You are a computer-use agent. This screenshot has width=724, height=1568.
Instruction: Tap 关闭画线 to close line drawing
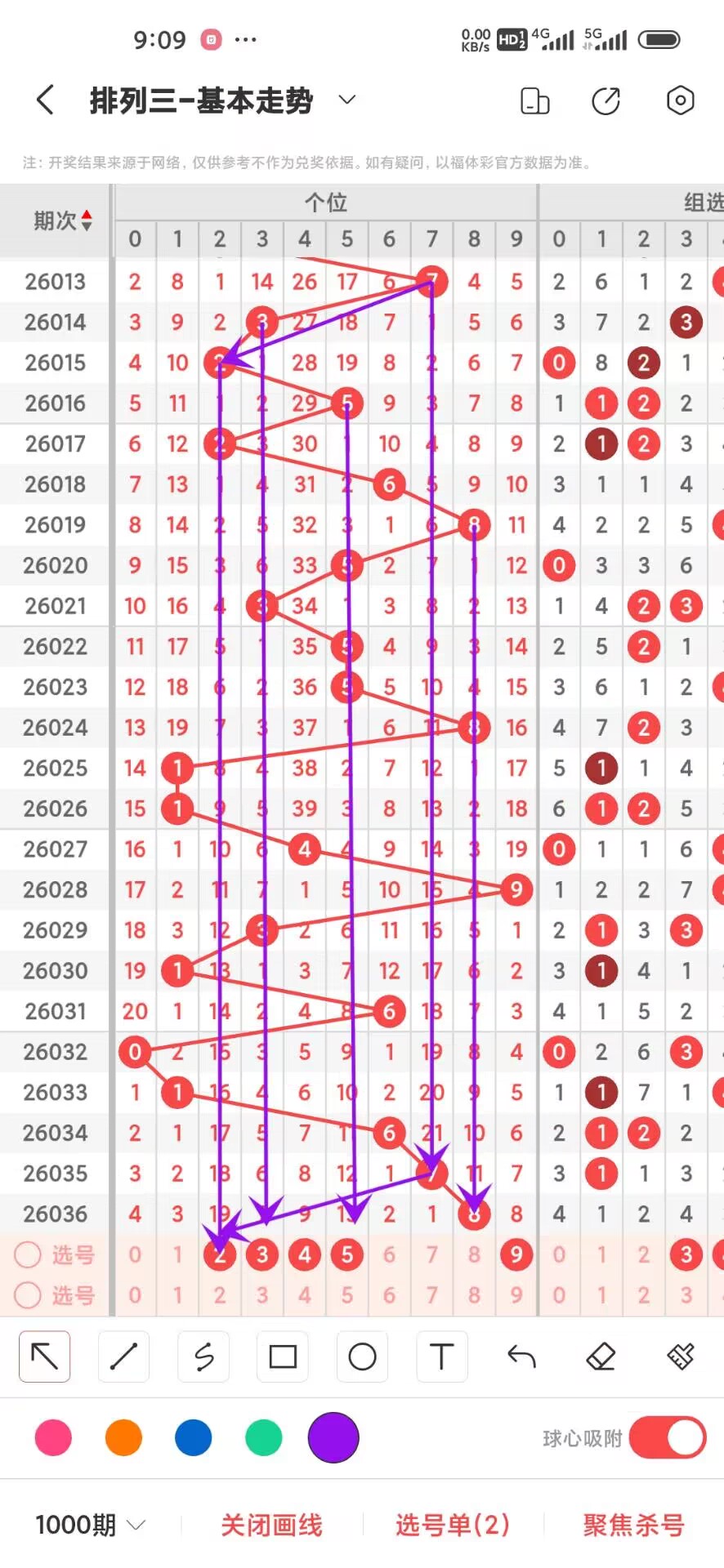point(271,1524)
